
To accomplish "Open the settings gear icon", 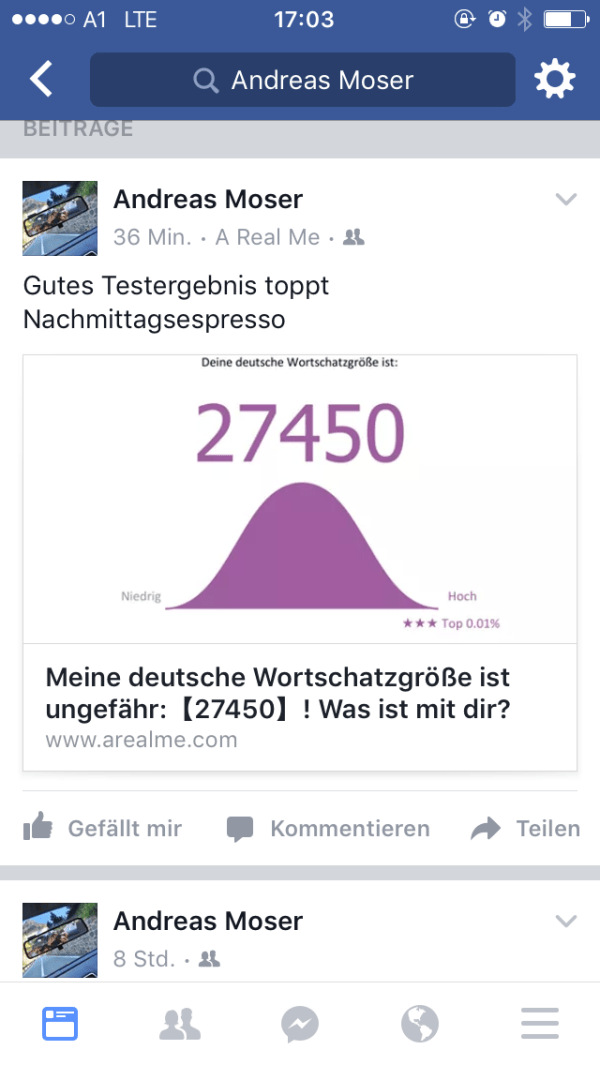I will coord(555,79).
